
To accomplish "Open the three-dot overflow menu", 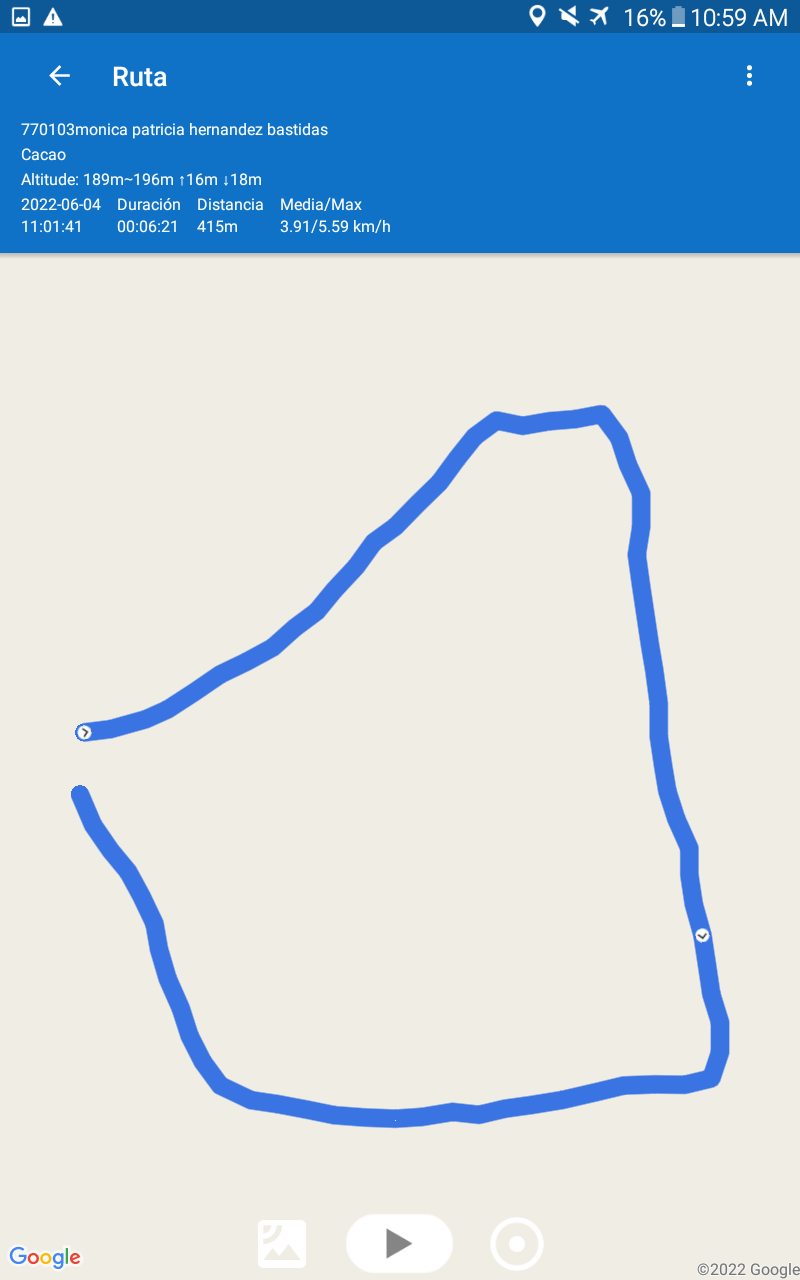I will click(749, 76).
